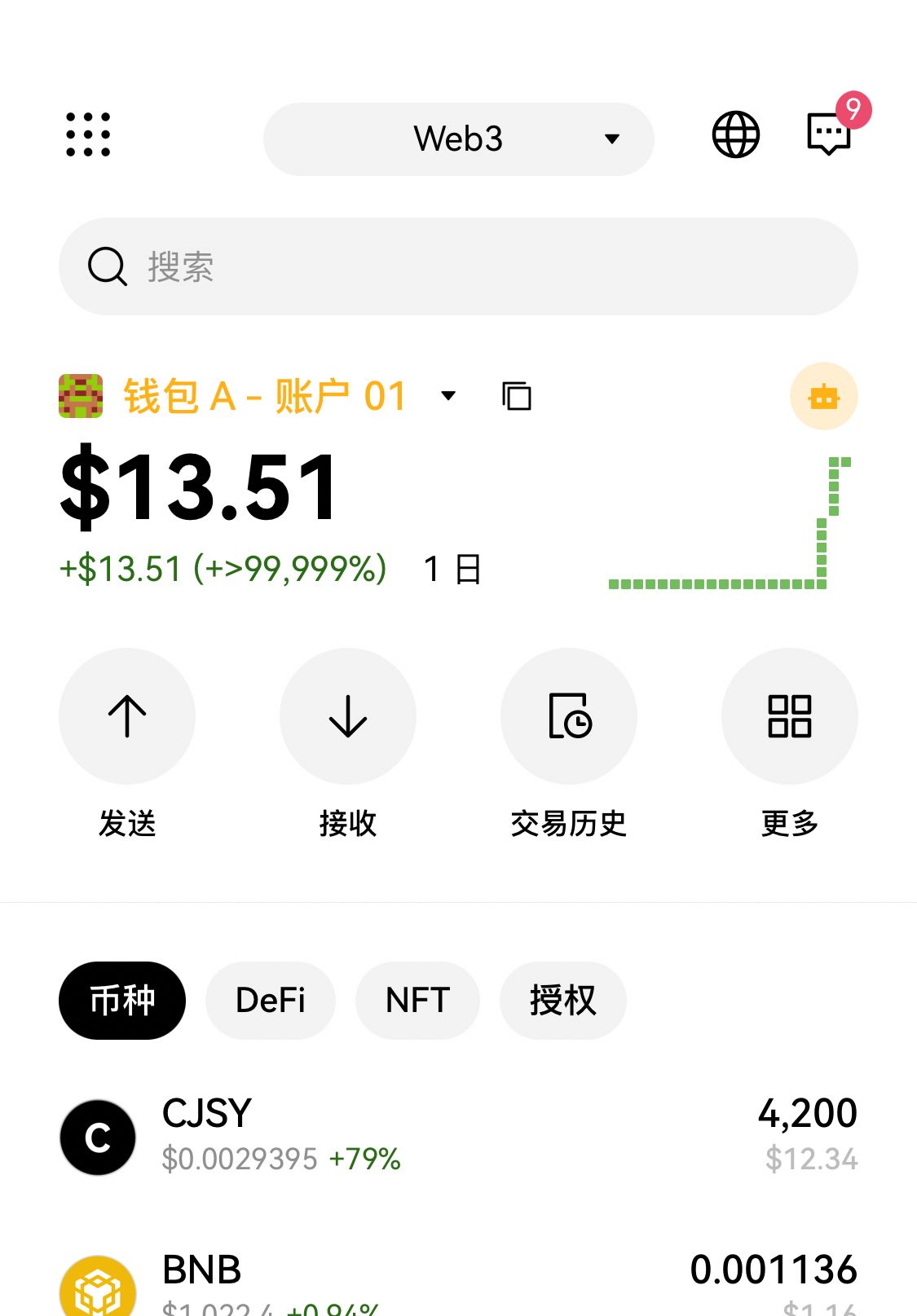Select the 币种 tab

coord(122,1000)
